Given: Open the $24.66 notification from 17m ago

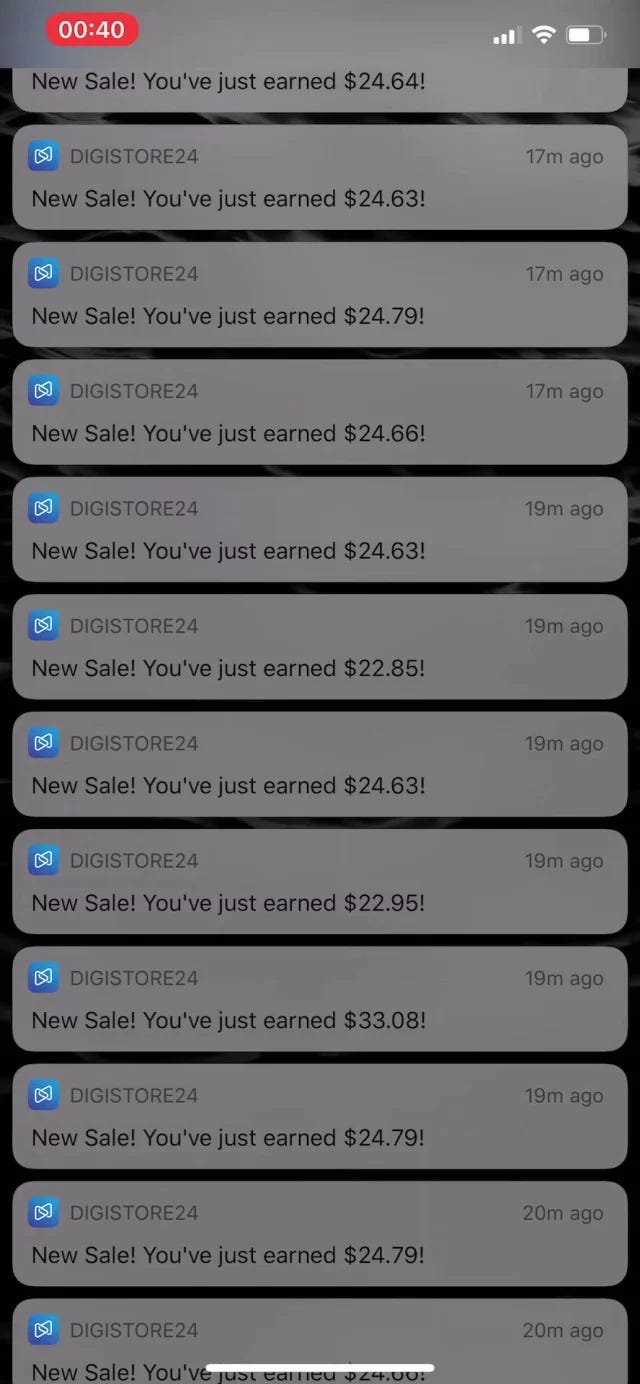Looking at the screenshot, I should click(x=319, y=412).
